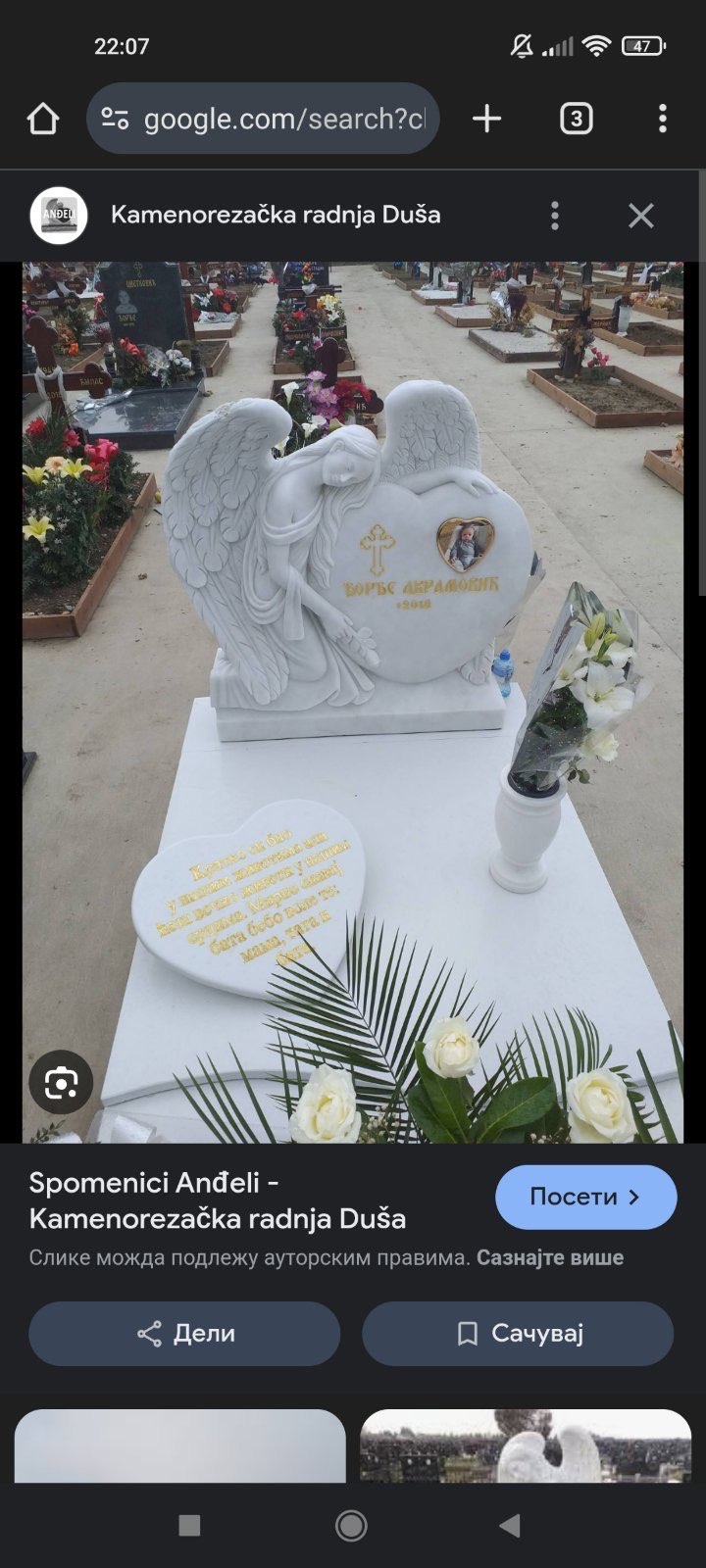
Task: Open a new browser tab
Action: [x=487, y=120]
